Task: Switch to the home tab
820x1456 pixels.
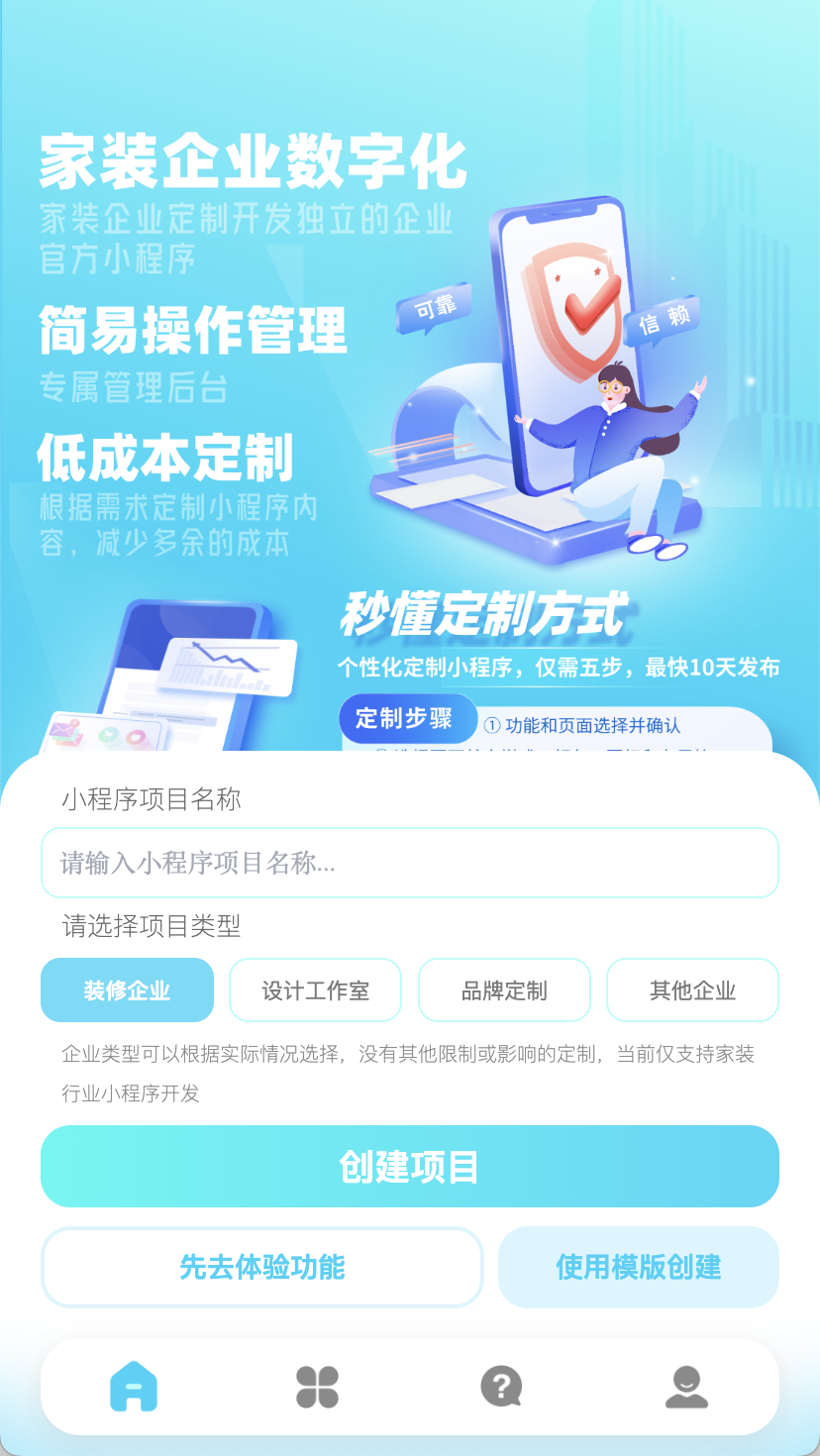Action: pos(134,1386)
